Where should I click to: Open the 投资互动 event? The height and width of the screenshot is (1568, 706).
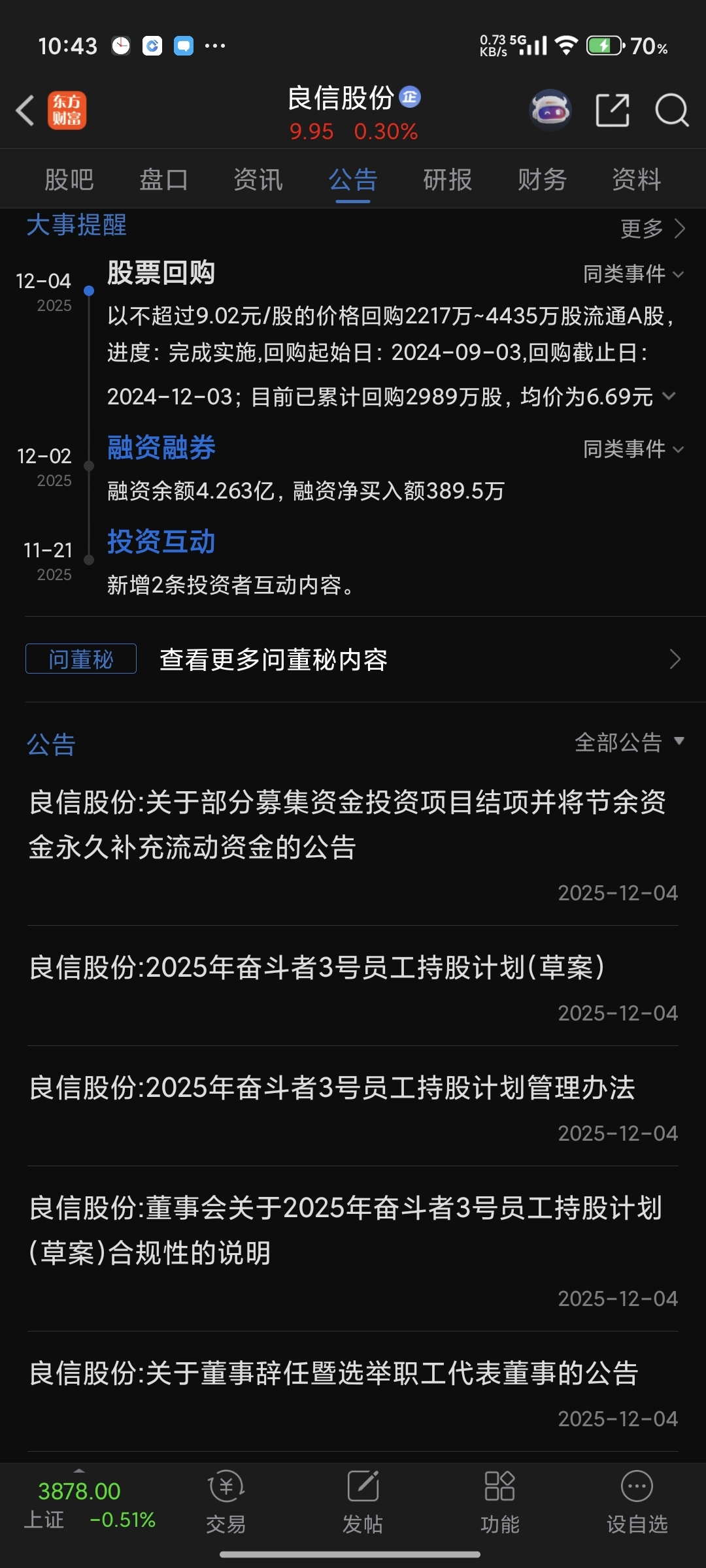[x=161, y=542]
